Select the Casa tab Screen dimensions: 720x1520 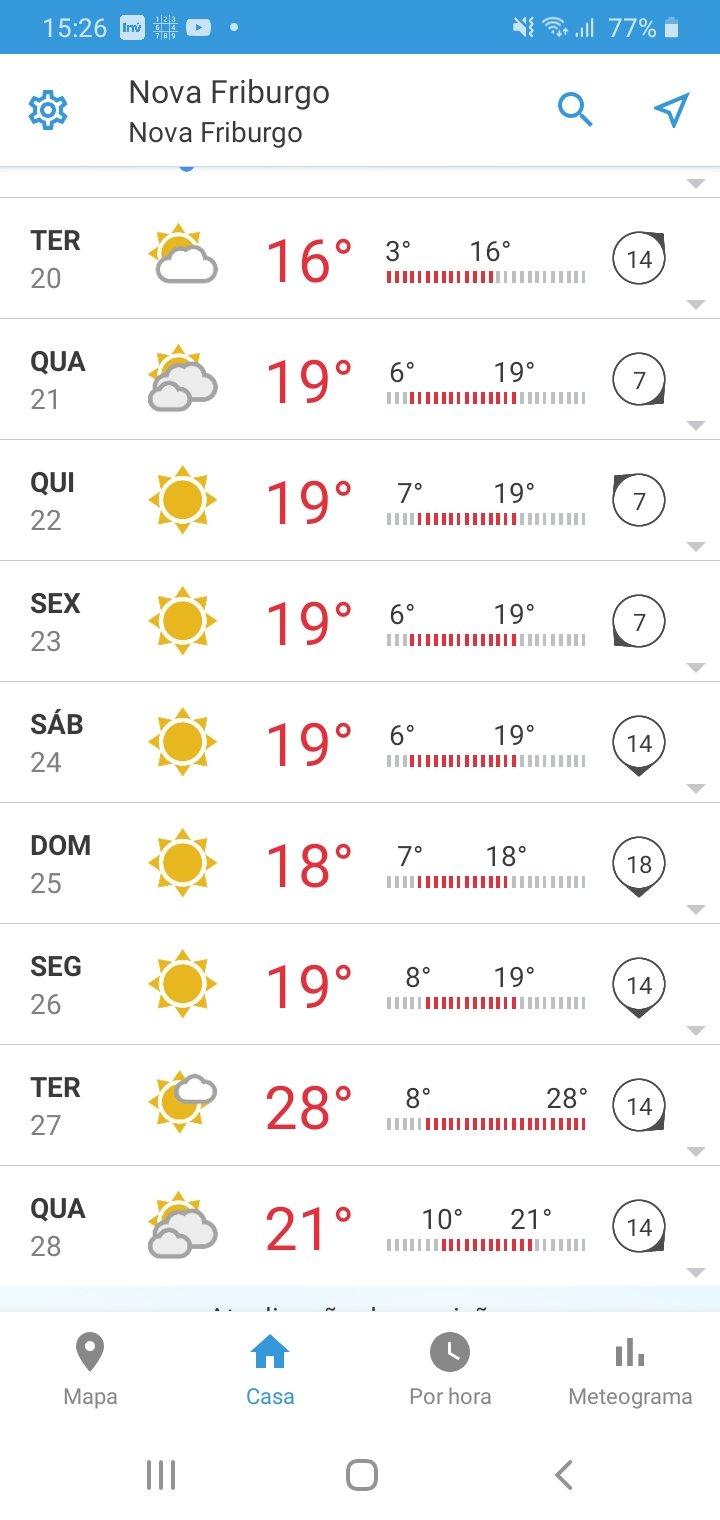[x=270, y=1368]
